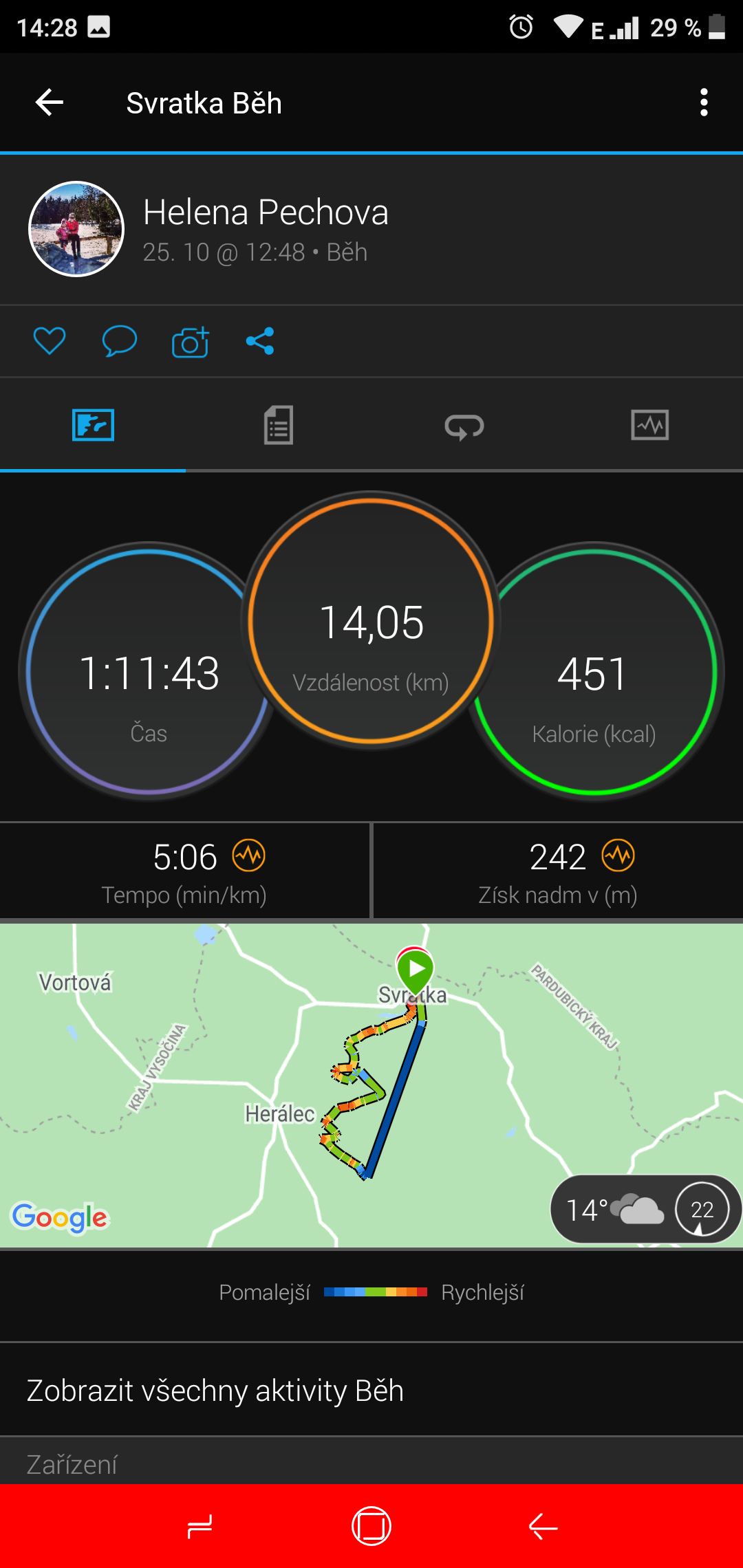
Task: Open the three-dot overflow menu
Action: pos(704,102)
